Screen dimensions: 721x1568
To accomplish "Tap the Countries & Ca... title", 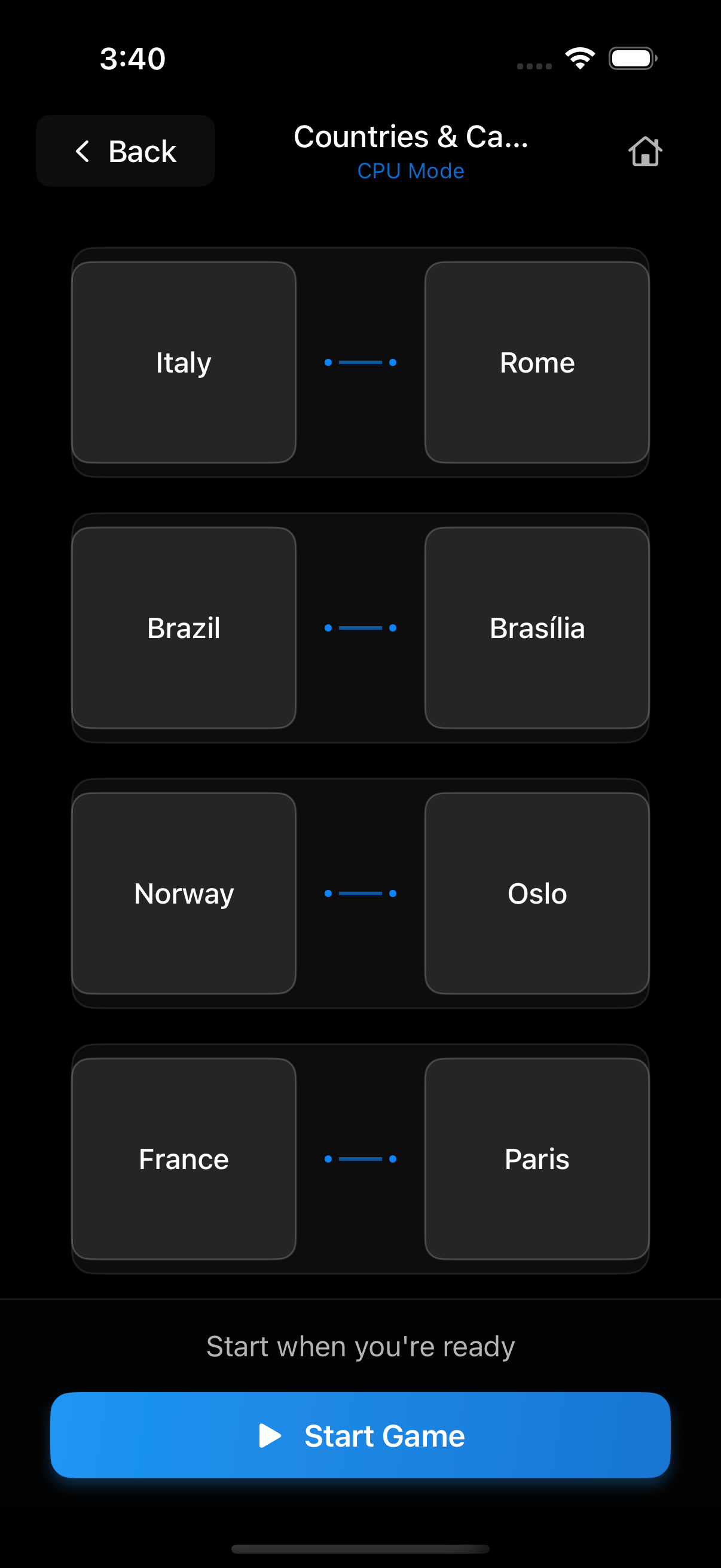I will point(411,136).
